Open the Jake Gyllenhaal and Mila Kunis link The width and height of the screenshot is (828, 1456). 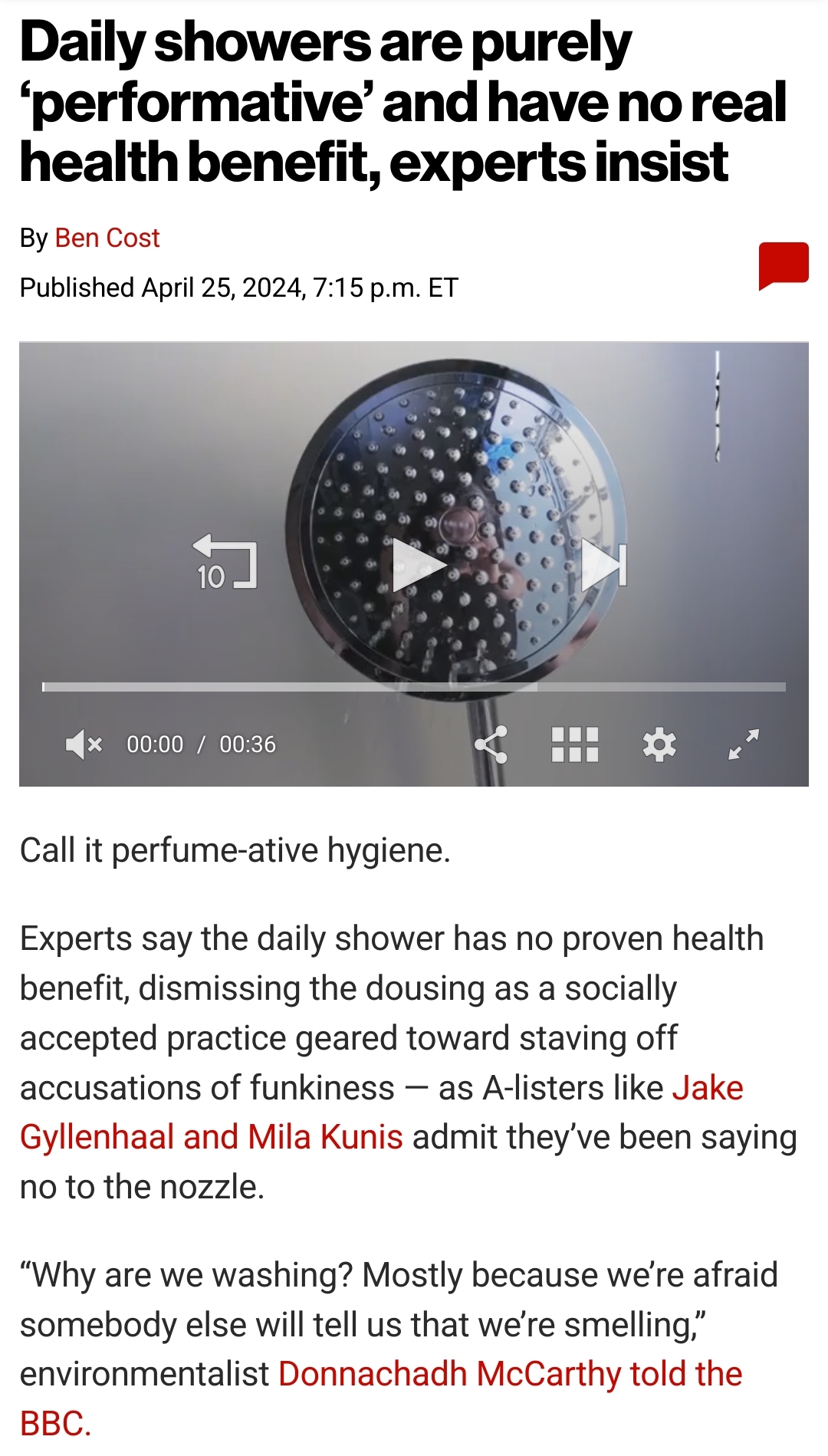[382, 1113]
